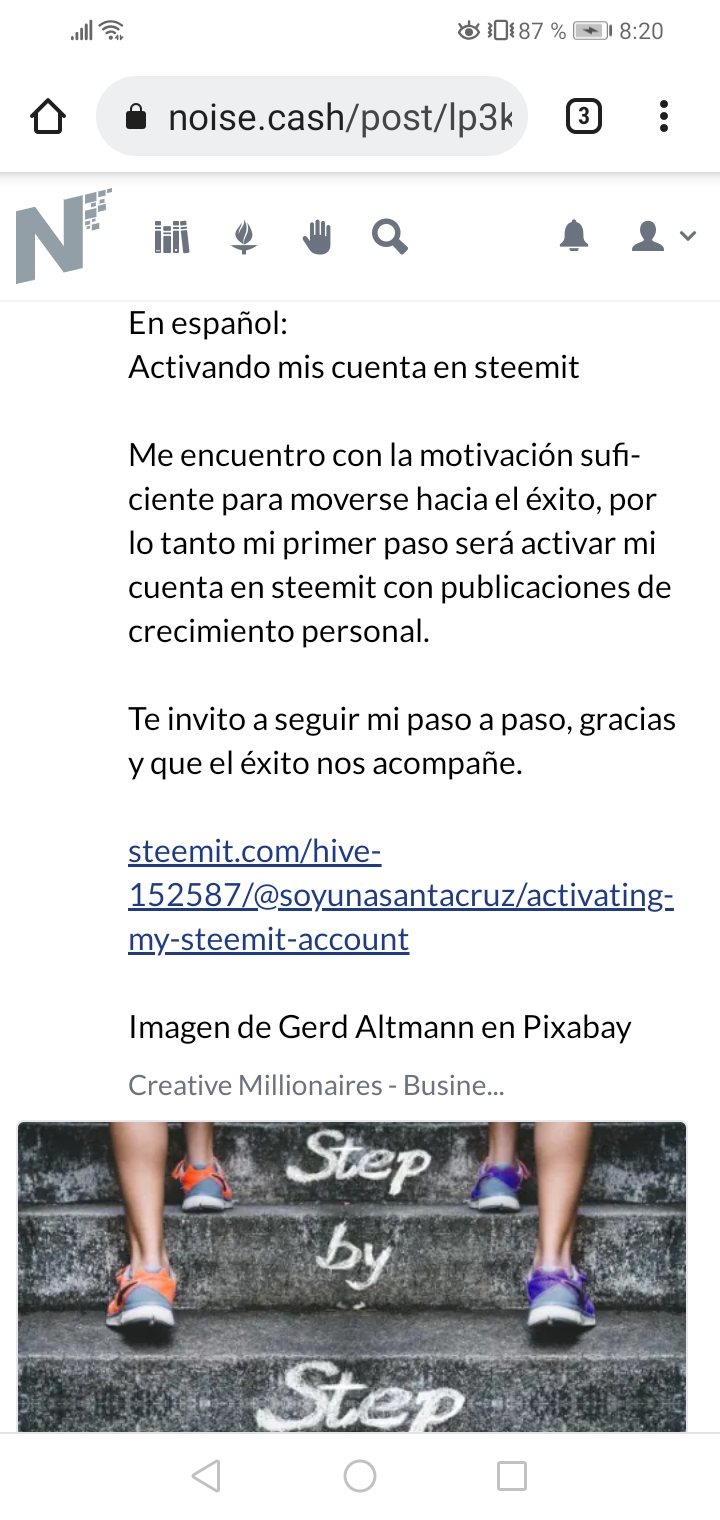Viewport: 720px width, 1520px height.
Task: Open the system recent apps view
Action: point(511,1476)
